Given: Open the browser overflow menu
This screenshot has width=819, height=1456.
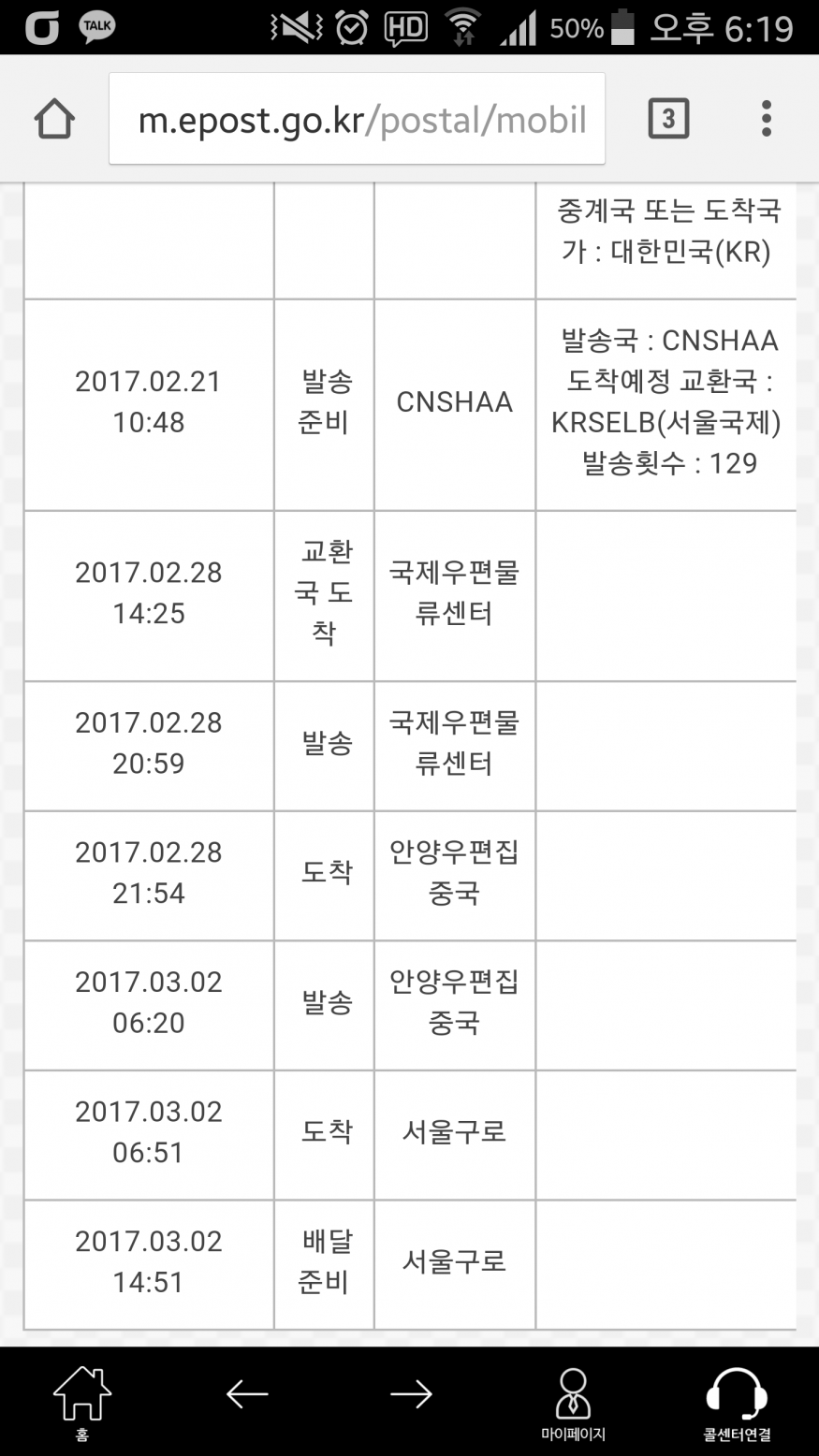Looking at the screenshot, I should pyautogui.click(x=767, y=119).
